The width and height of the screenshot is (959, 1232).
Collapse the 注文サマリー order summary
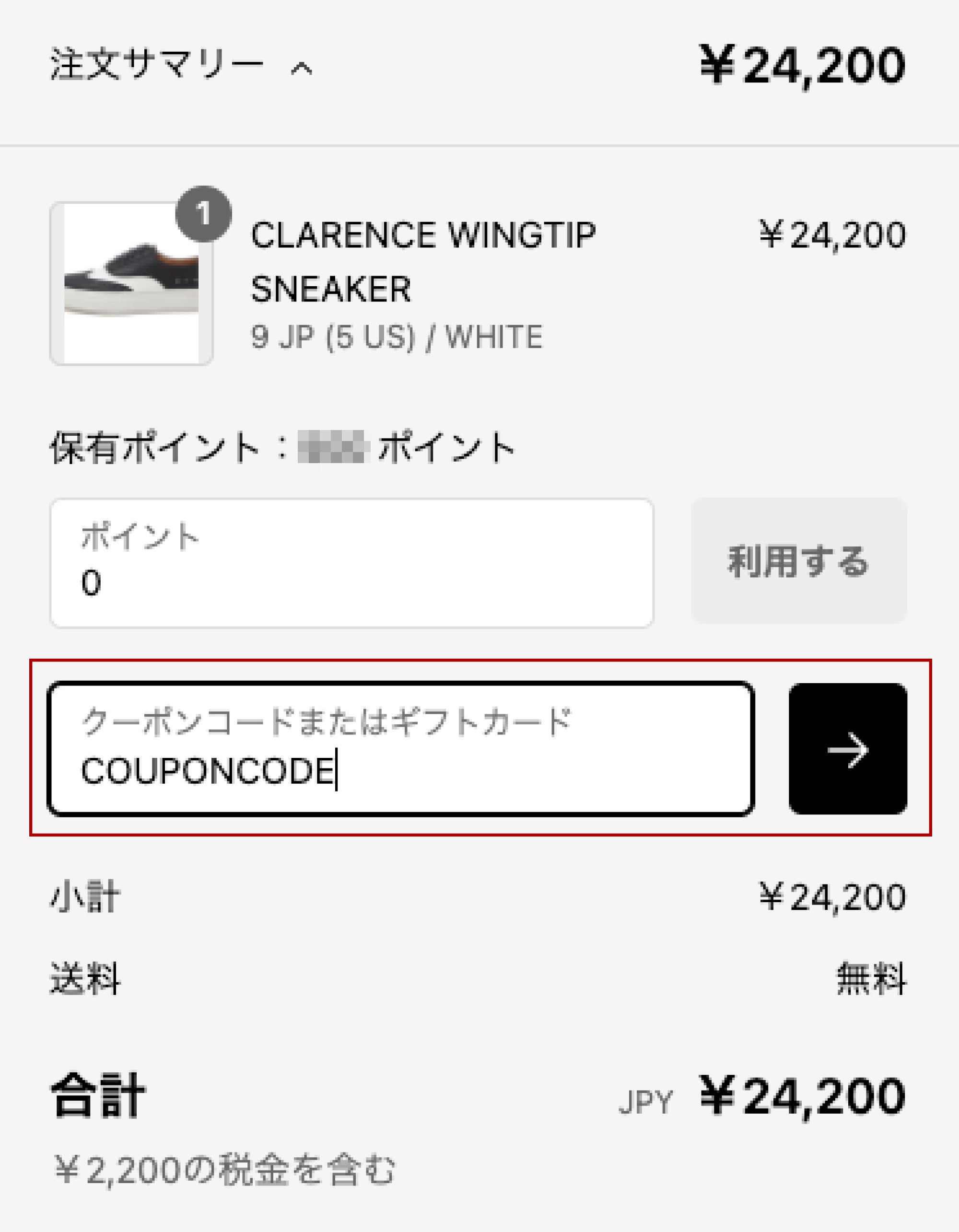point(301,68)
